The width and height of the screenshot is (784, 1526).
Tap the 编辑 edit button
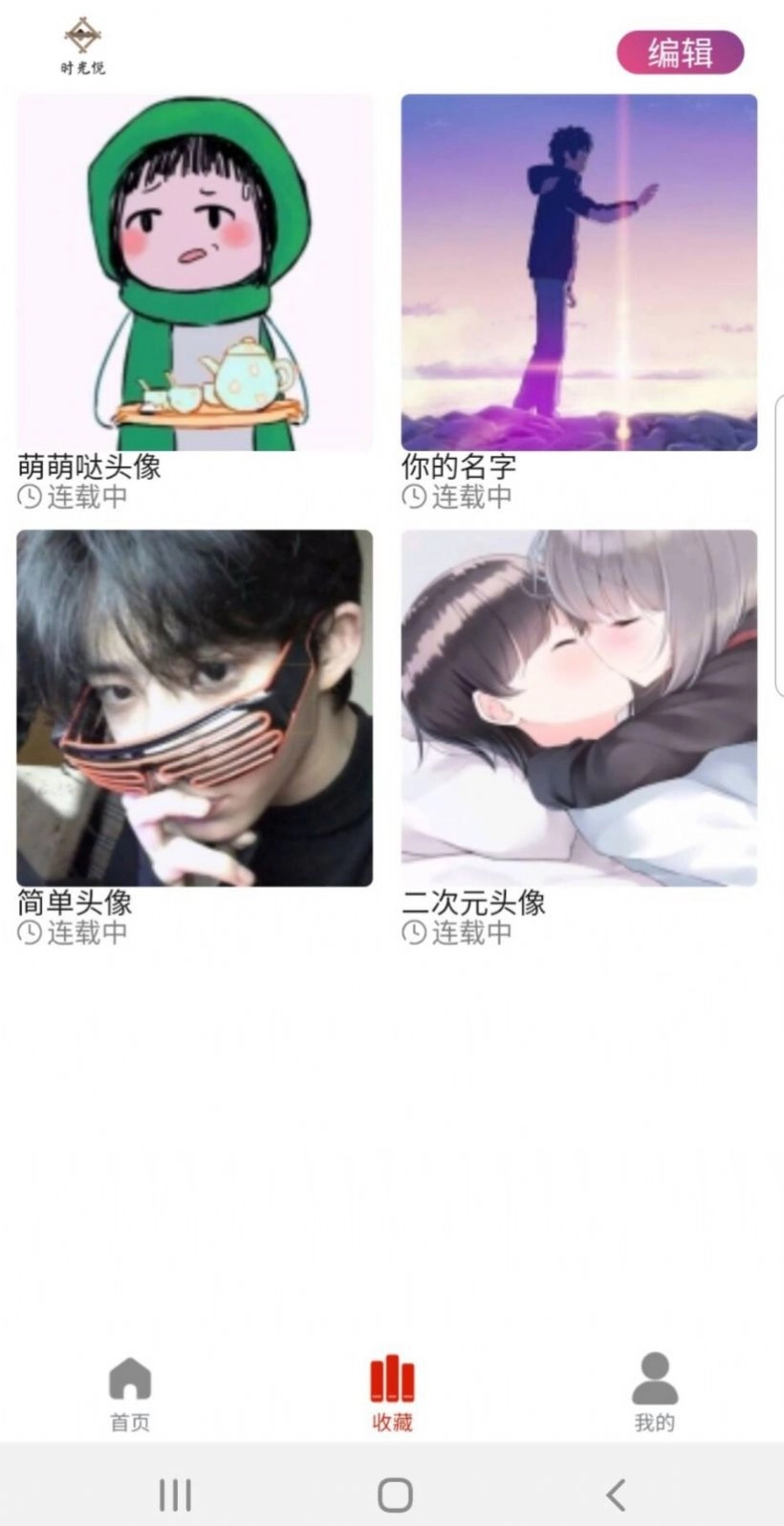tap(680, 53)
